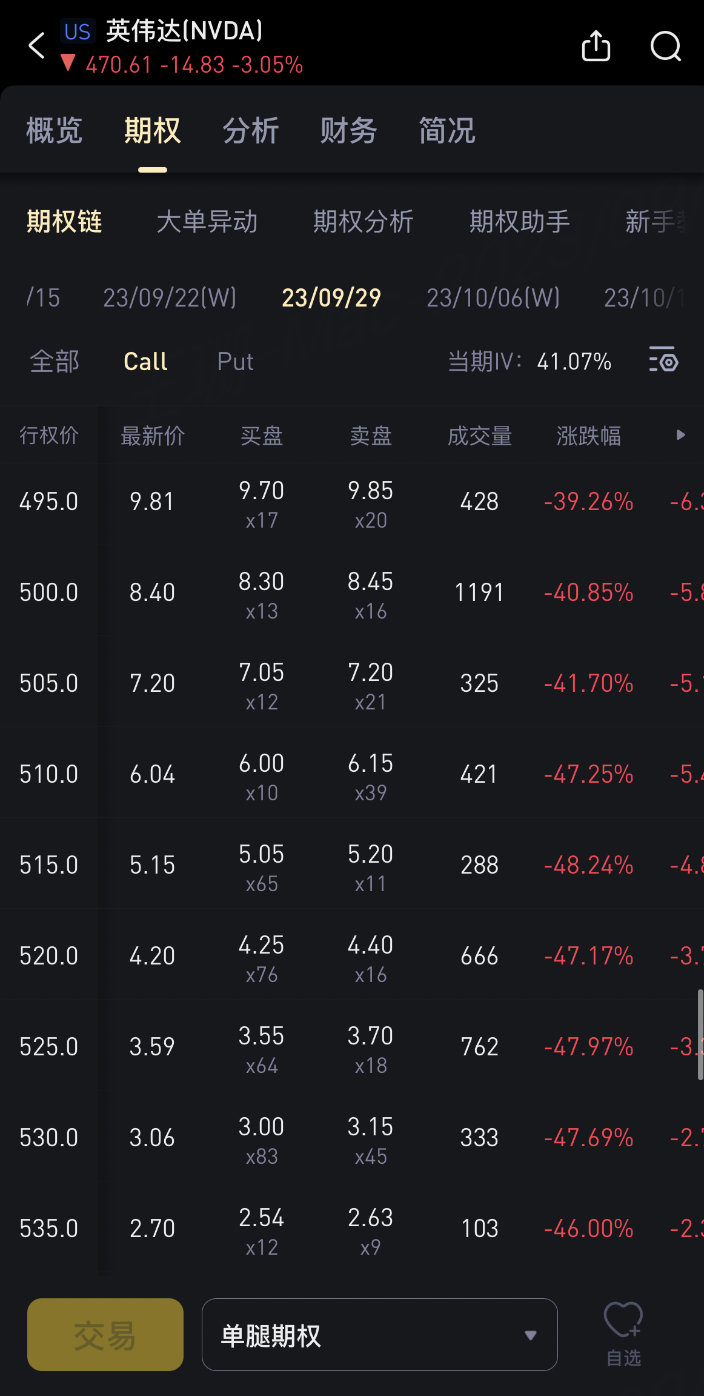Open the 财务 tab

tap(348, 131)
